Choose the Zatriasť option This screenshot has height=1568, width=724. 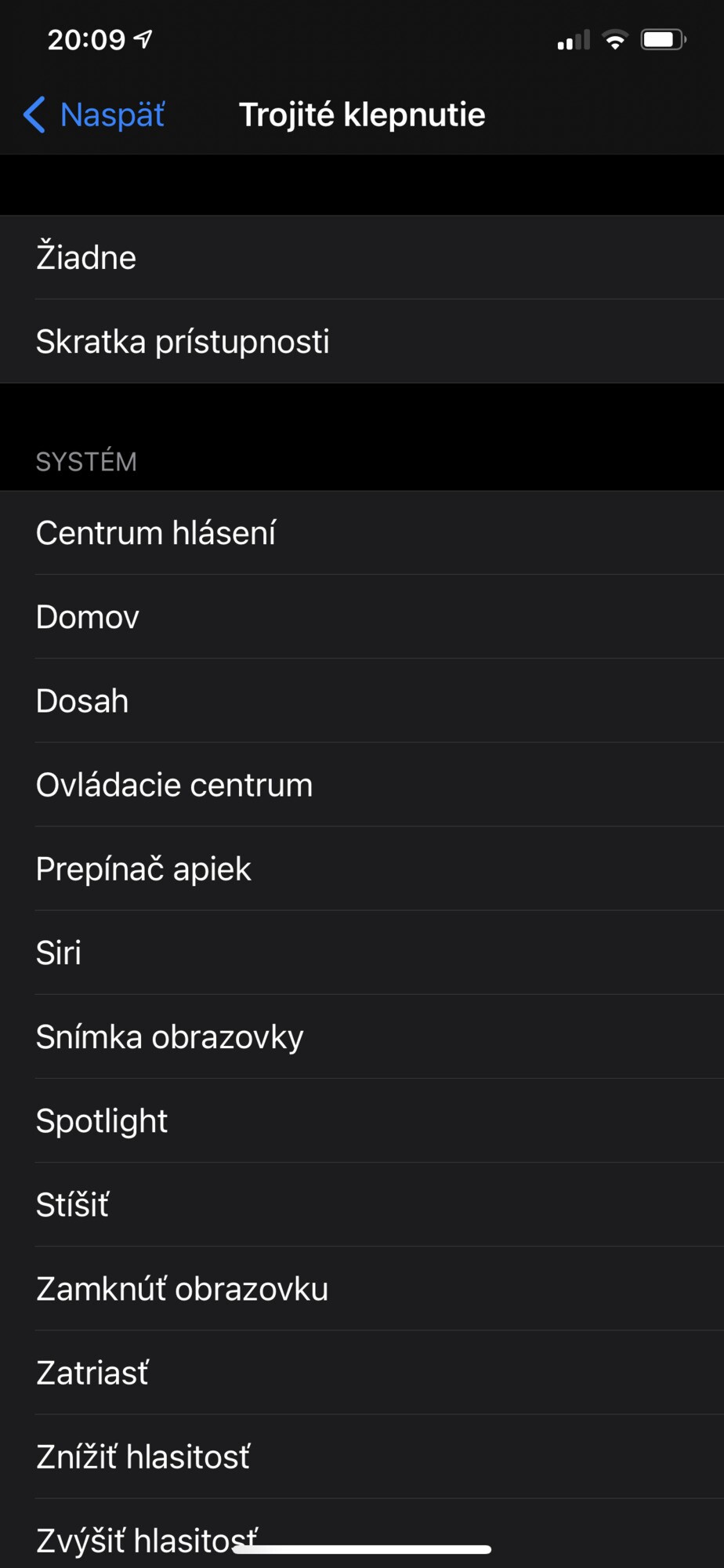pyautogui.click(x=362, y=1373)
